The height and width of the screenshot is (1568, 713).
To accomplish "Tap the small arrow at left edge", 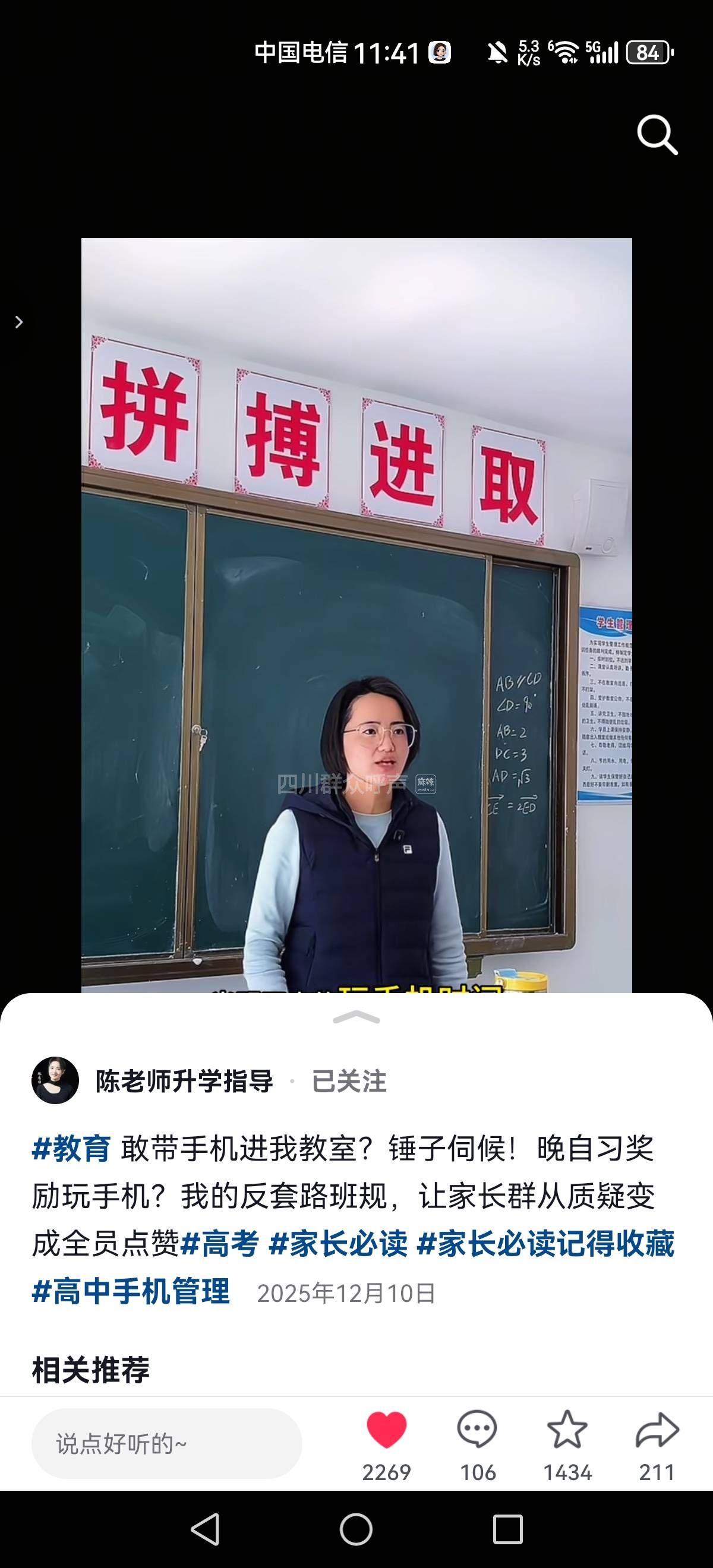I will pos(19,322).
